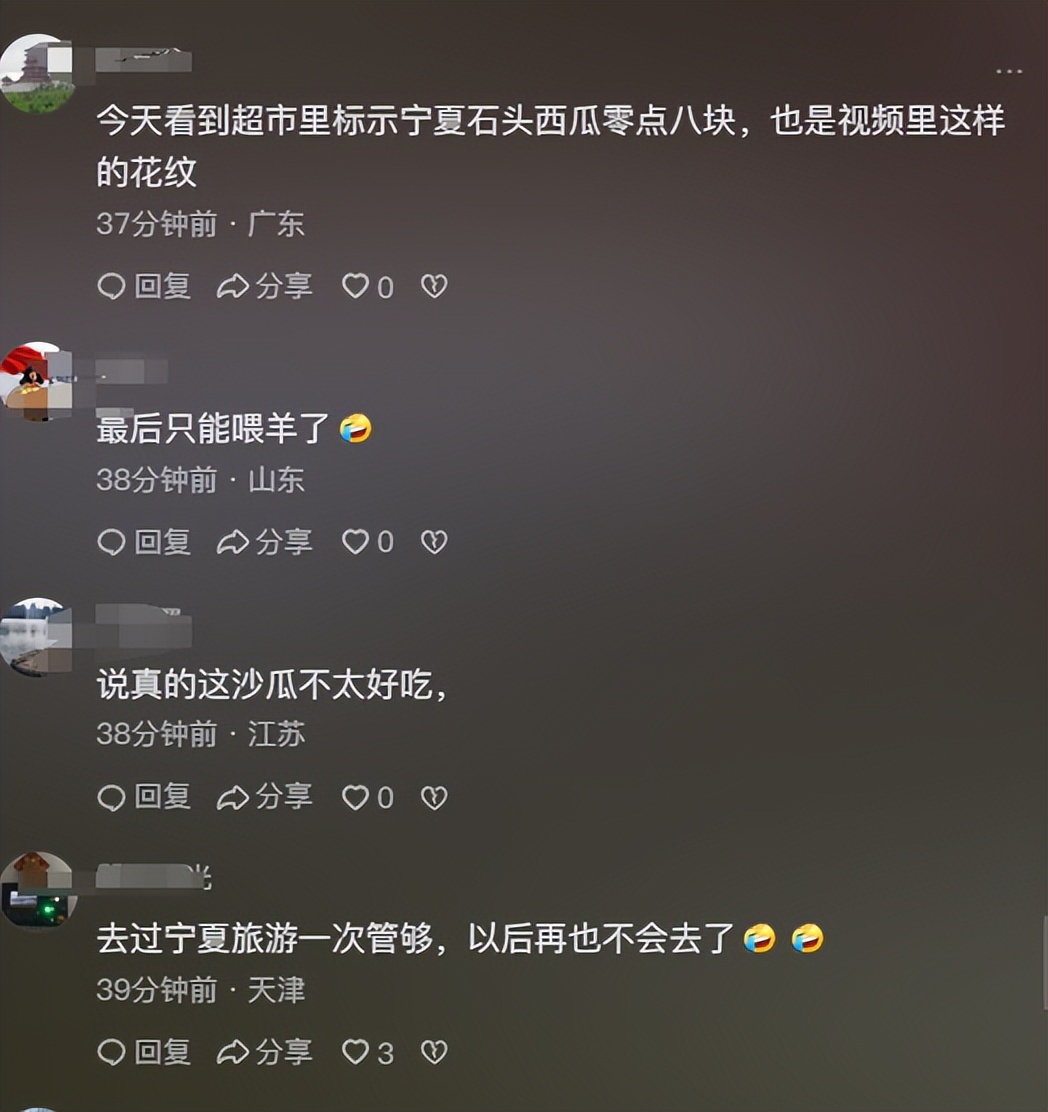Open the Guangdong commenter's profile avatar
The image size is (1048, 1112).
pos(37,74)
